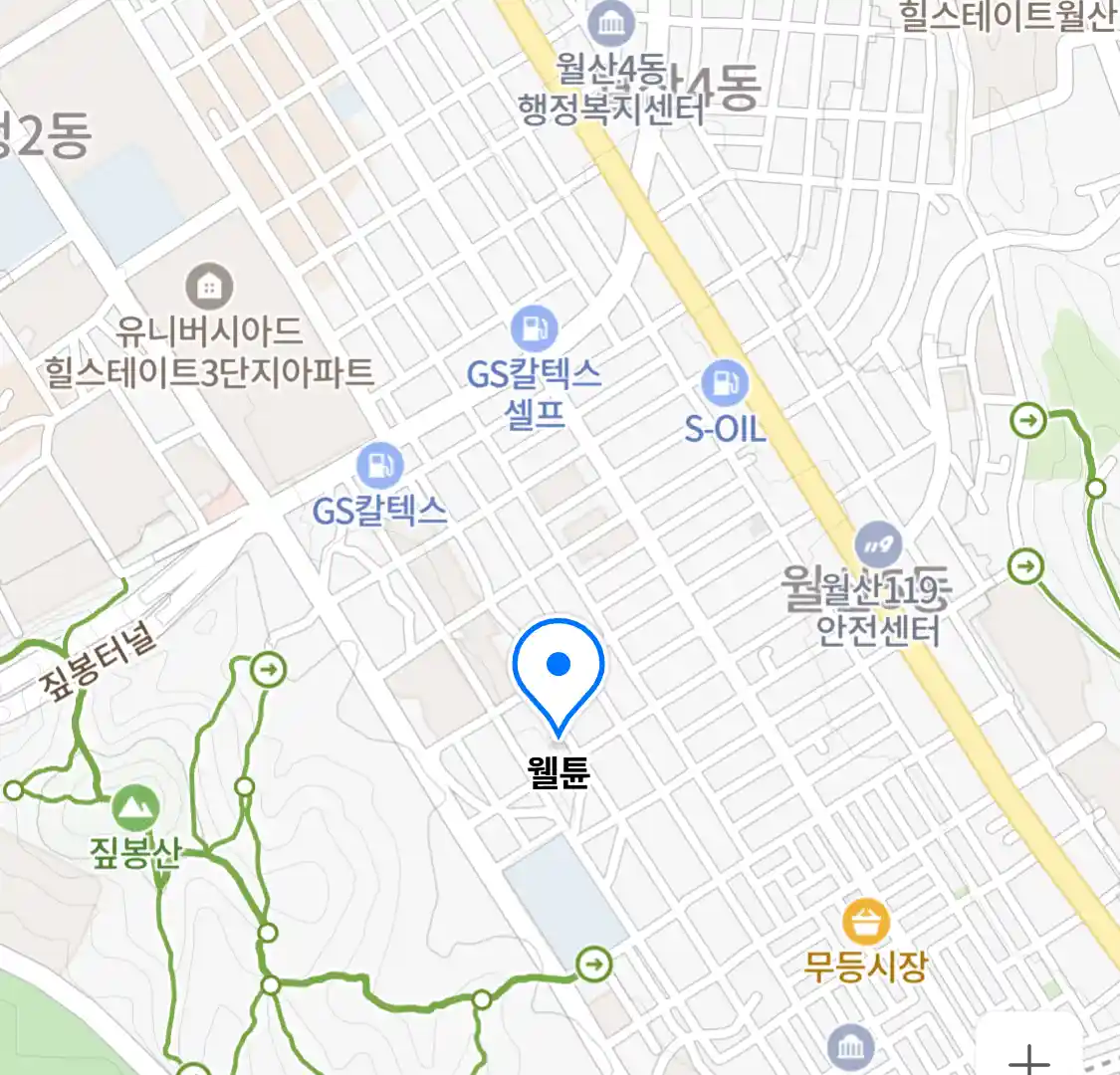The image size is (1120, 1075).
Task: Open 유니버시아드 힐스테이트3단지아파트 marker
Action: point(209,287)
